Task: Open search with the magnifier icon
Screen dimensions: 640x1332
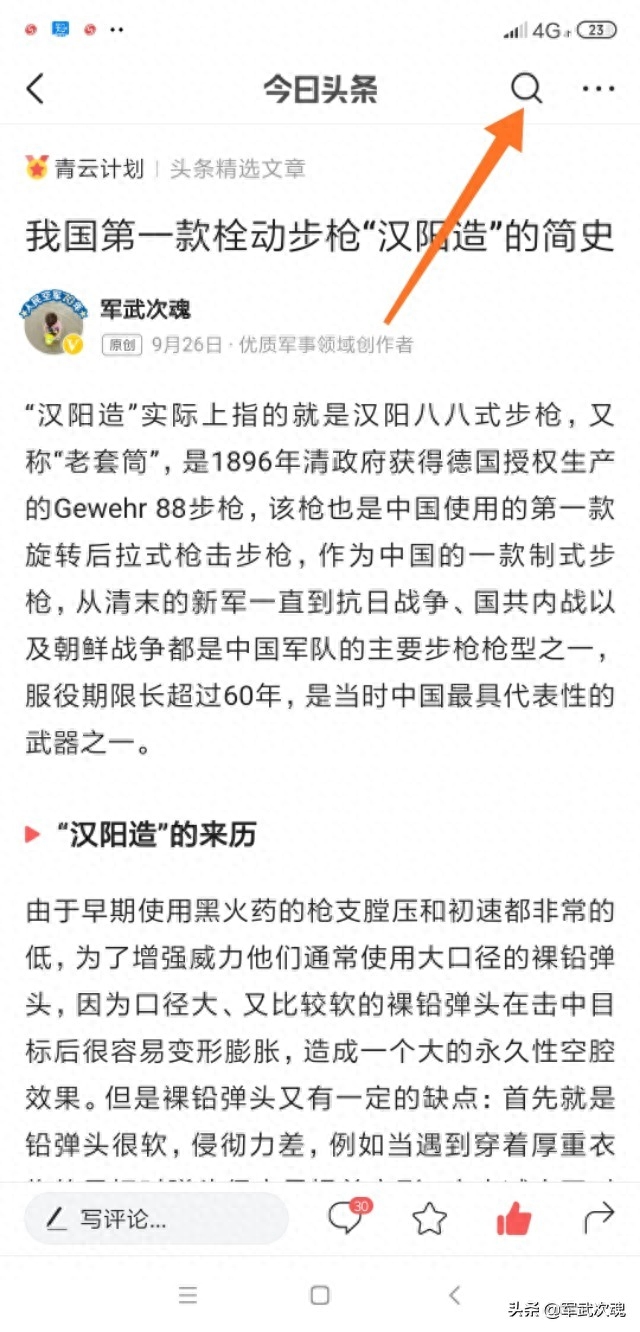Action: coord(527,89)
